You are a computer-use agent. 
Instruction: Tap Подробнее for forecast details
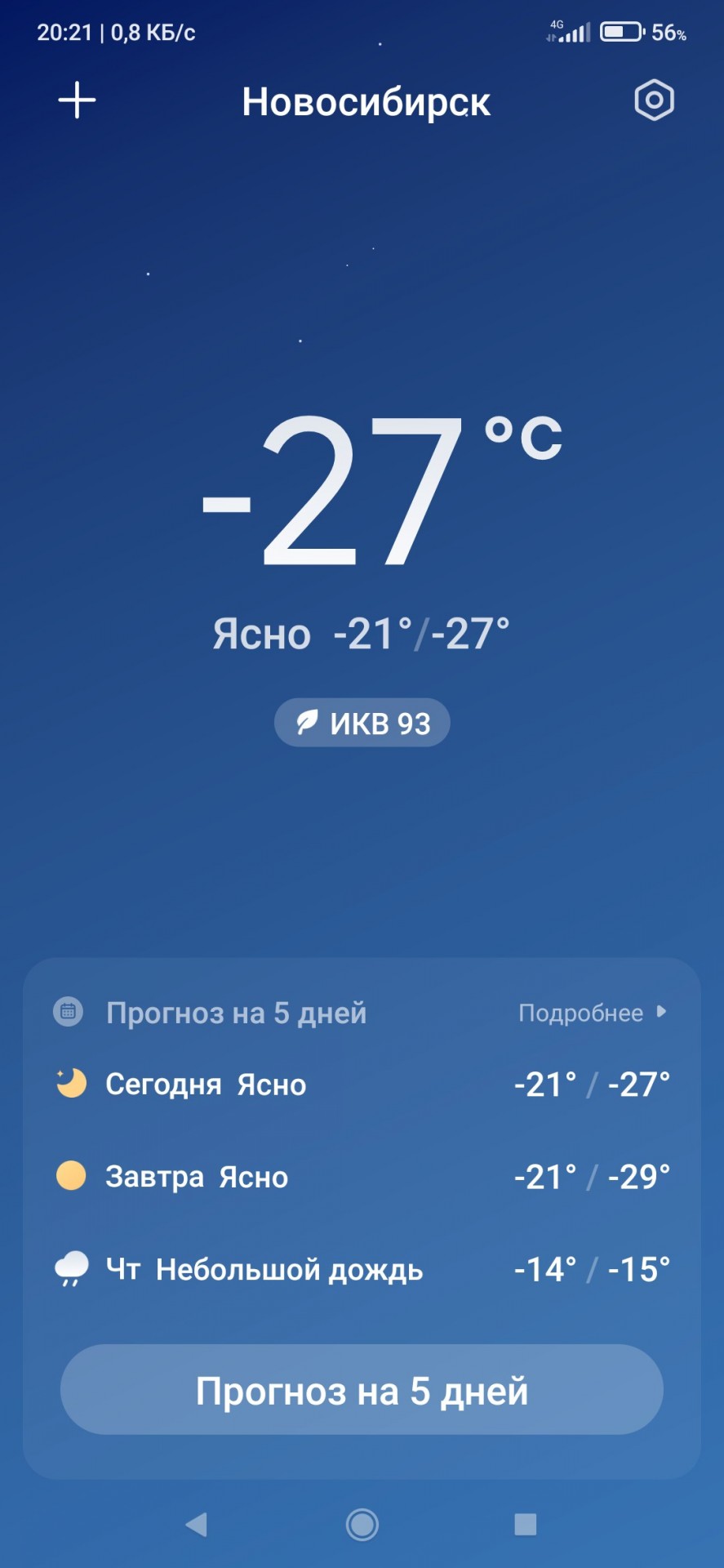[x=593, y=1013]
